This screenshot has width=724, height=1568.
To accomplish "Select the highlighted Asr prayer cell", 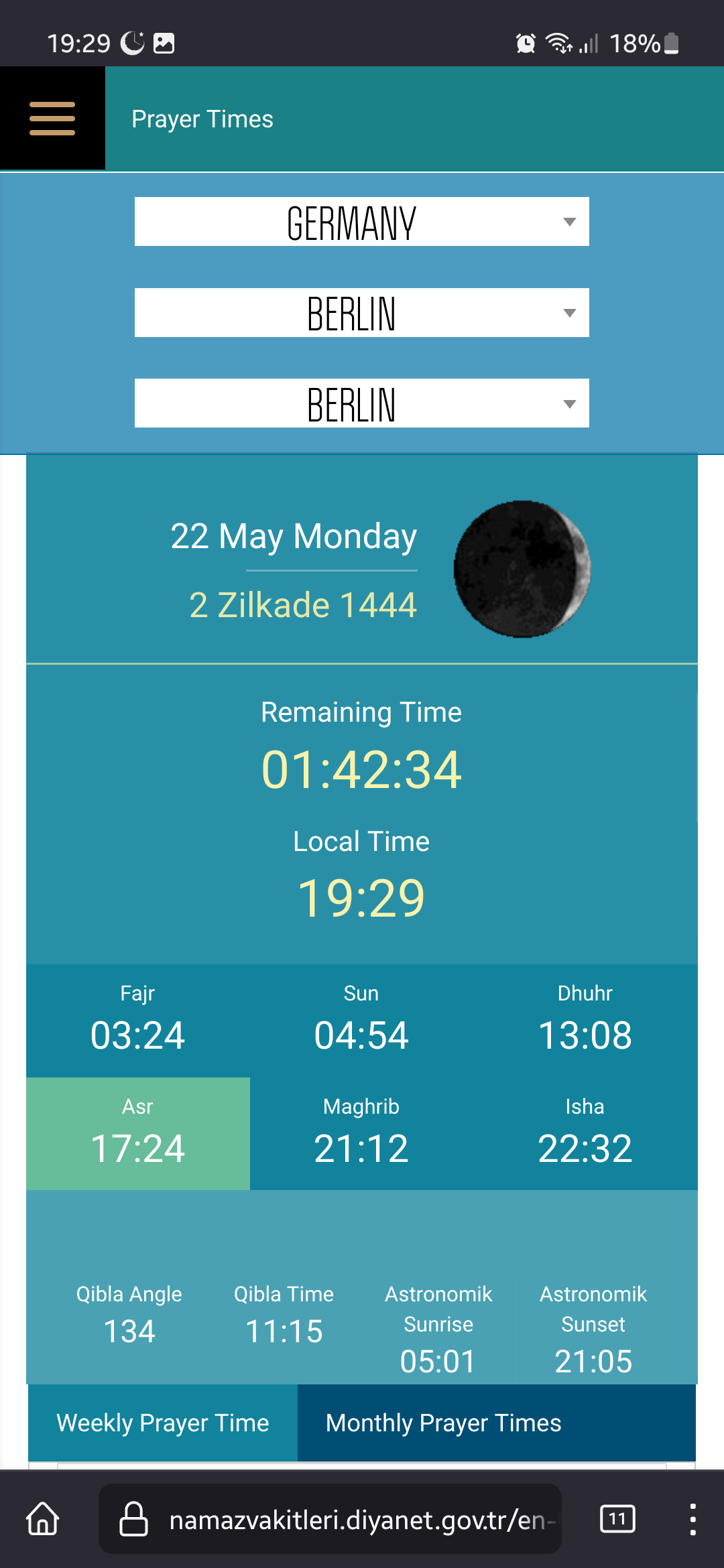I will click(x=137, y=1132).
